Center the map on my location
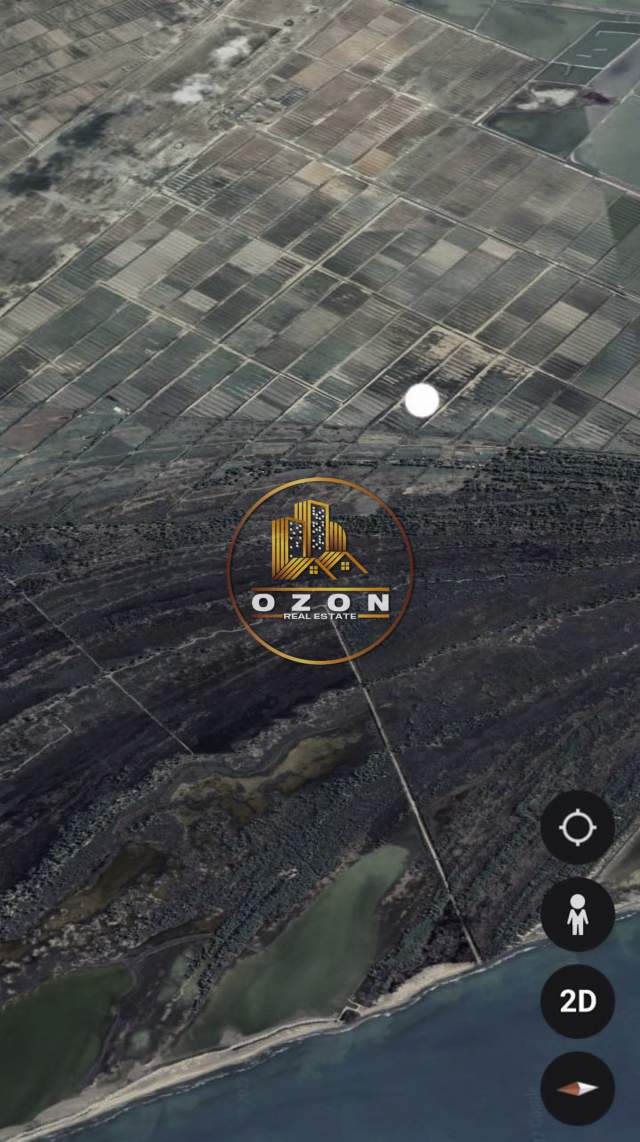Image resolution: width=640 pixels, height=1142 pixels. [577, 827]
